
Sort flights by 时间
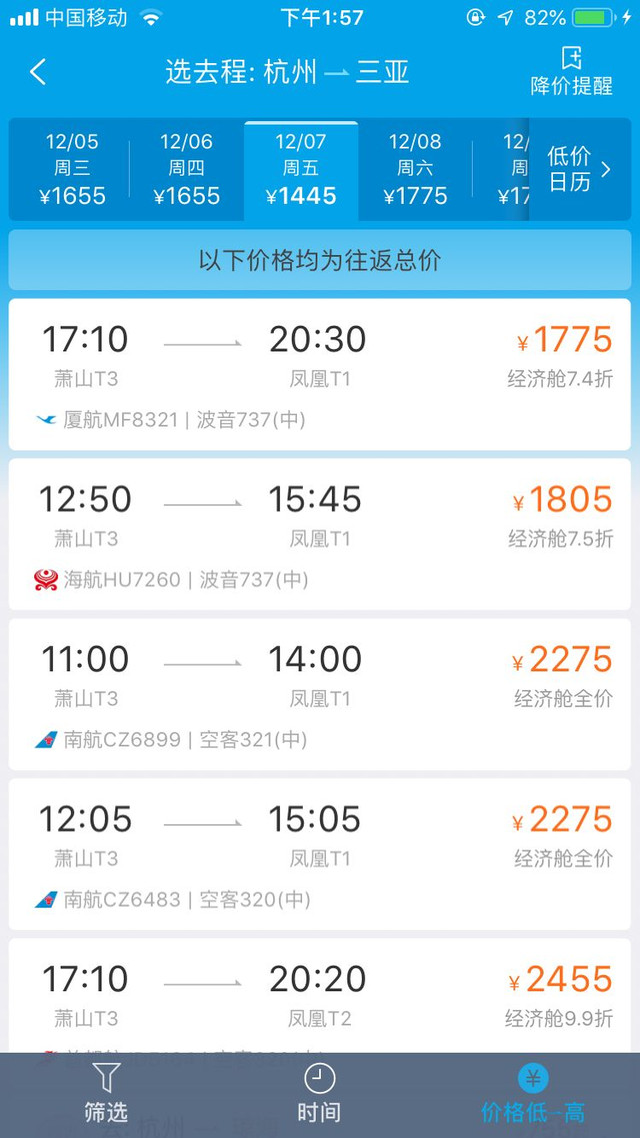319,1094
